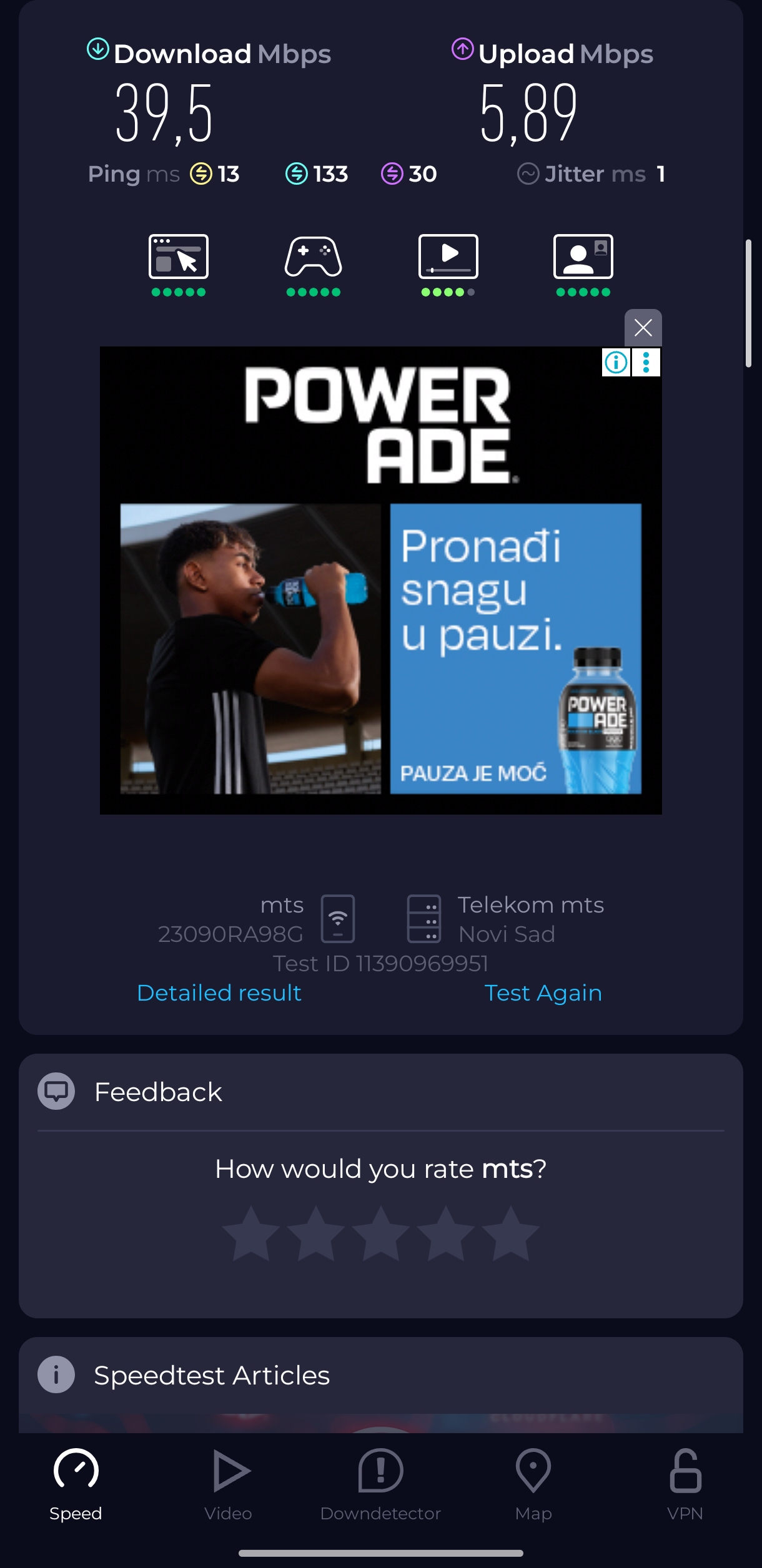The width and height of the screenshot is (762, 1568).
Task: Open the ad options menu
Action: [646, 362]
